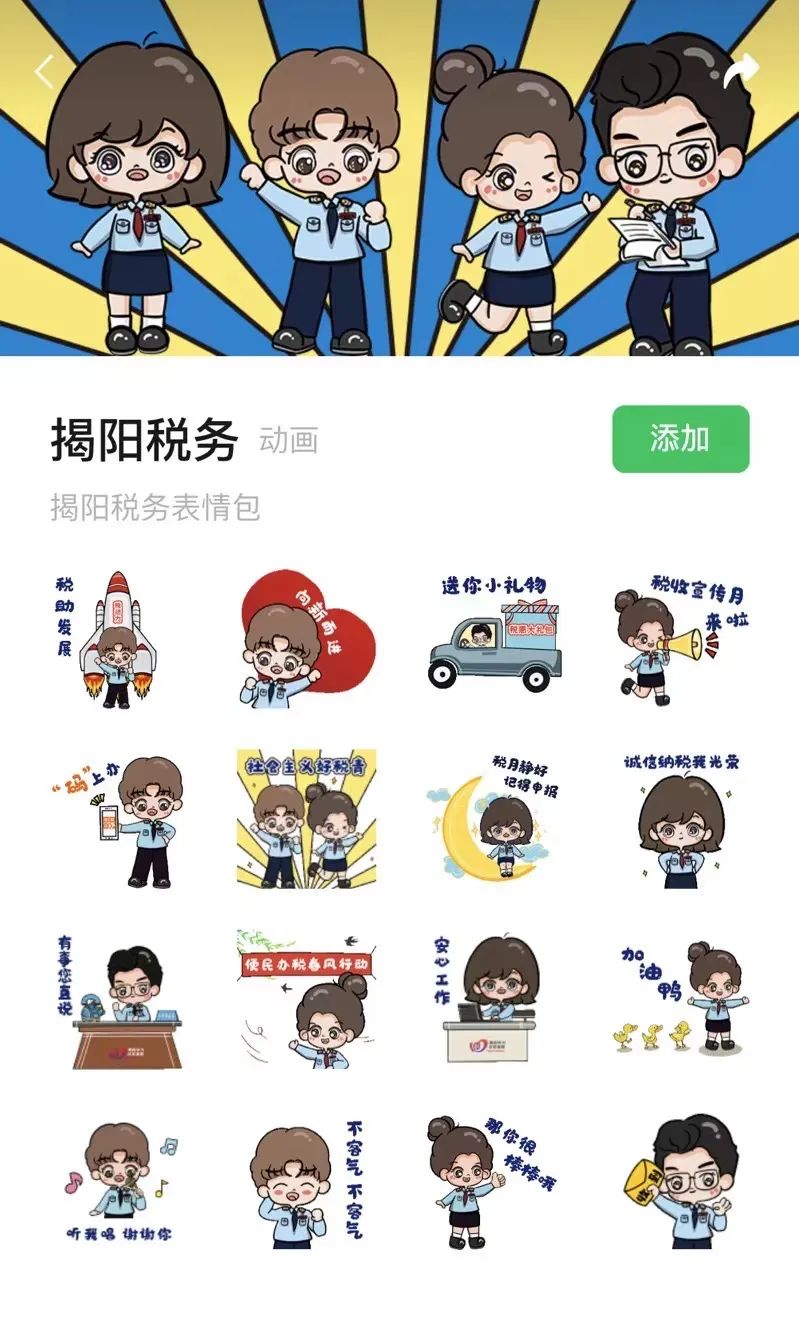The image size is (799, 1317).
Task: Open the 社会主义好税青 sticker
Action: click(306, 818)
